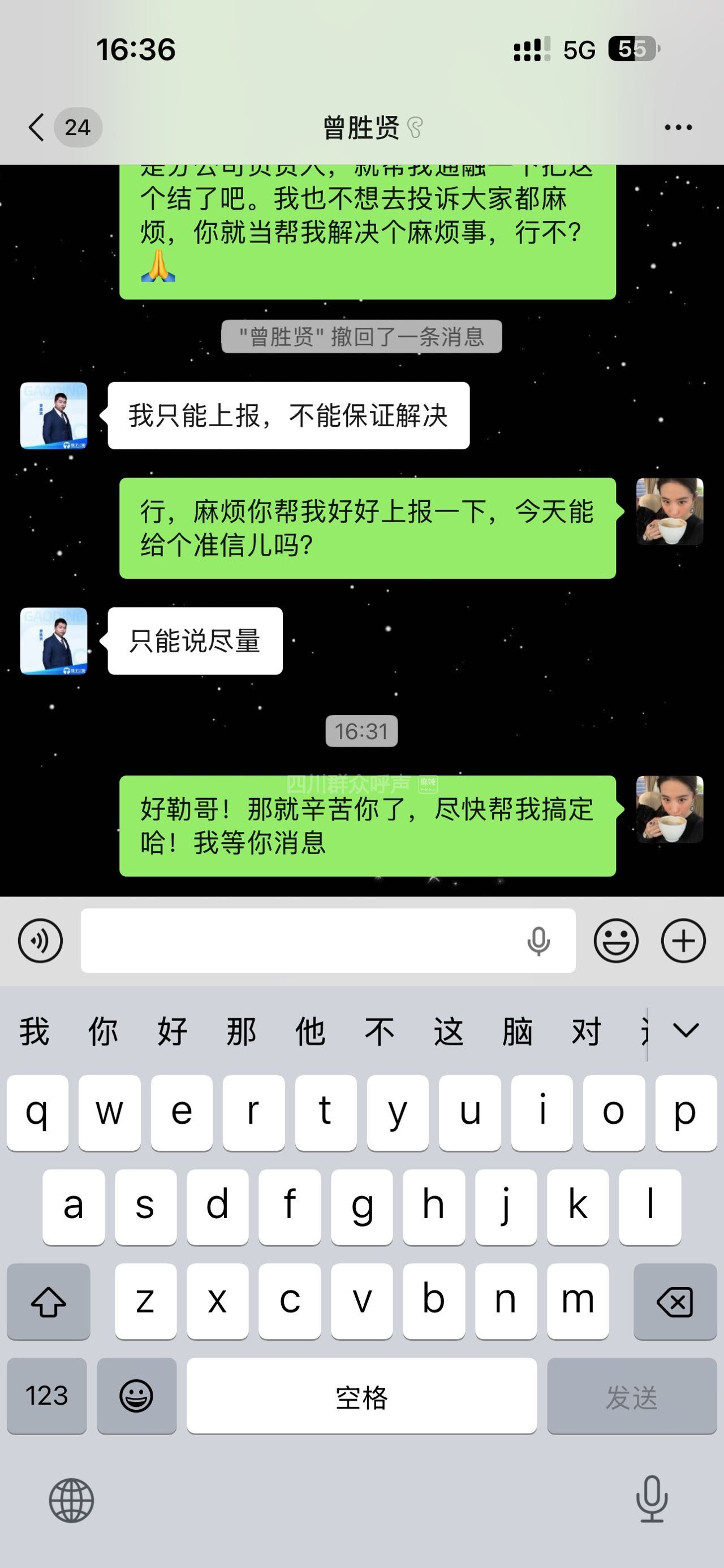Switch keyboard to 123 number layout

pyautogui.click(x=47, y=1396)
